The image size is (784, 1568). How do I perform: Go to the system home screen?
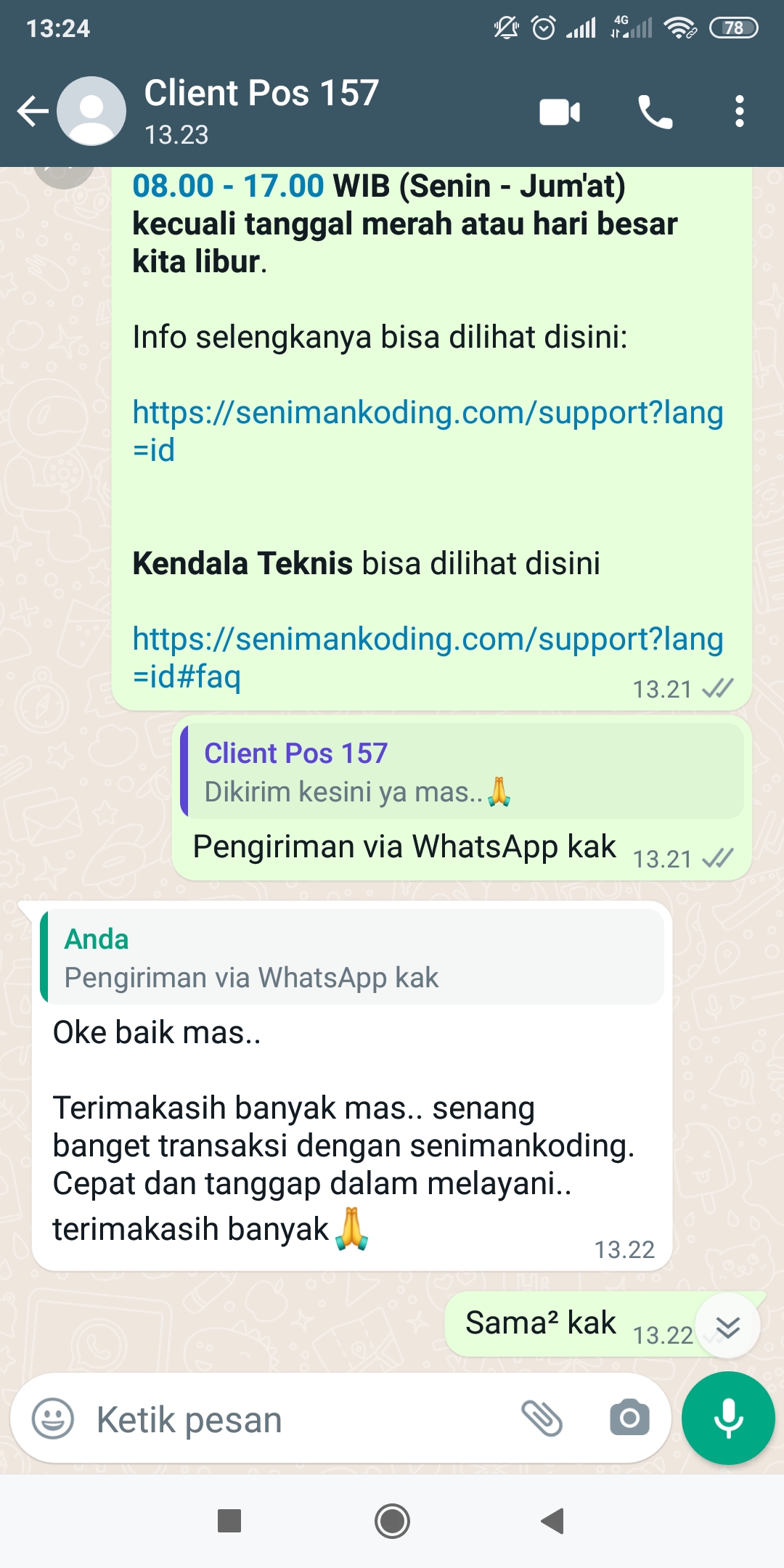pos(392,1521)
